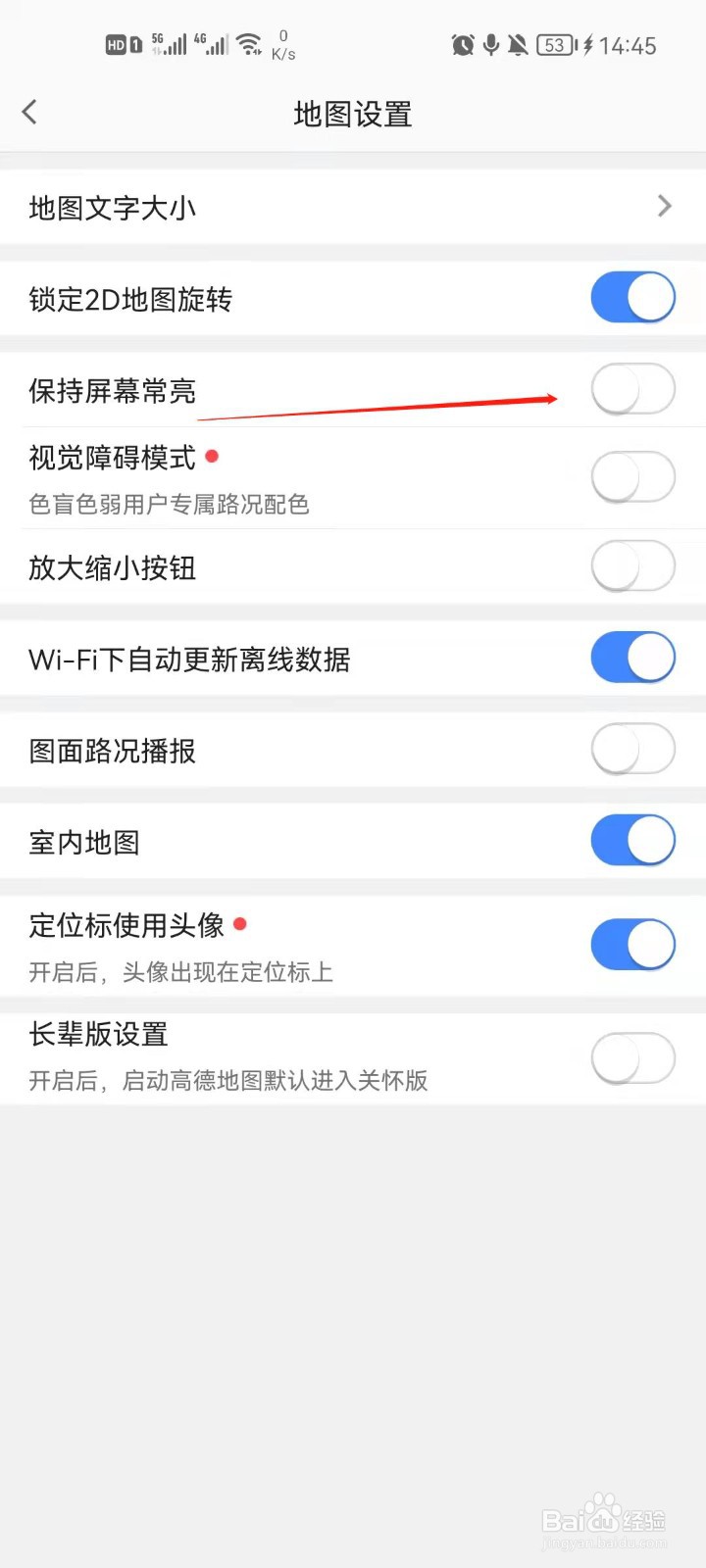
Task: Disable the 室内地图 switch
Action: tap(632, 841)
